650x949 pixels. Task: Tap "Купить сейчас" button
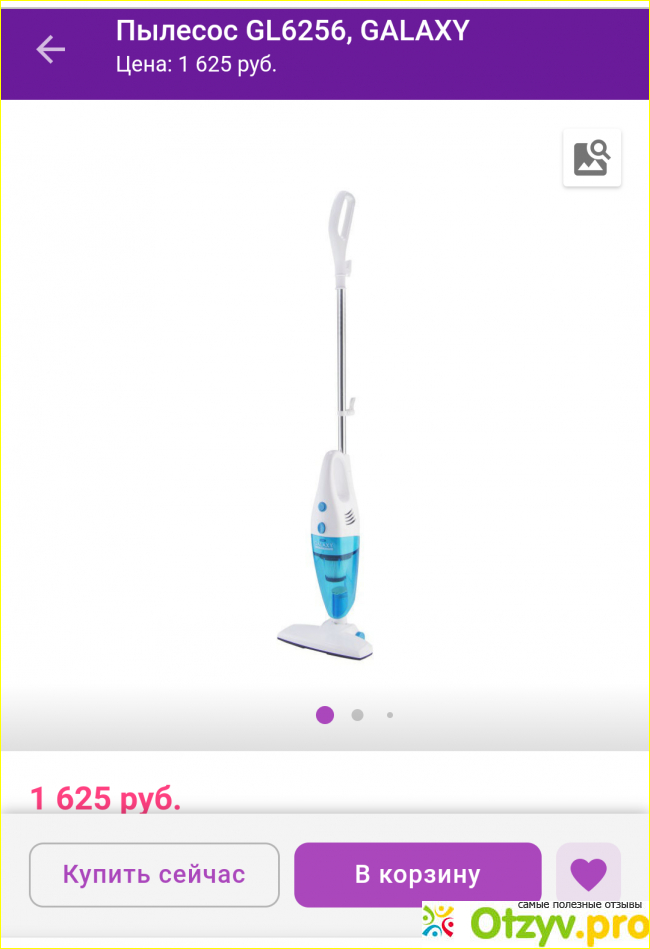pos(154,874)
